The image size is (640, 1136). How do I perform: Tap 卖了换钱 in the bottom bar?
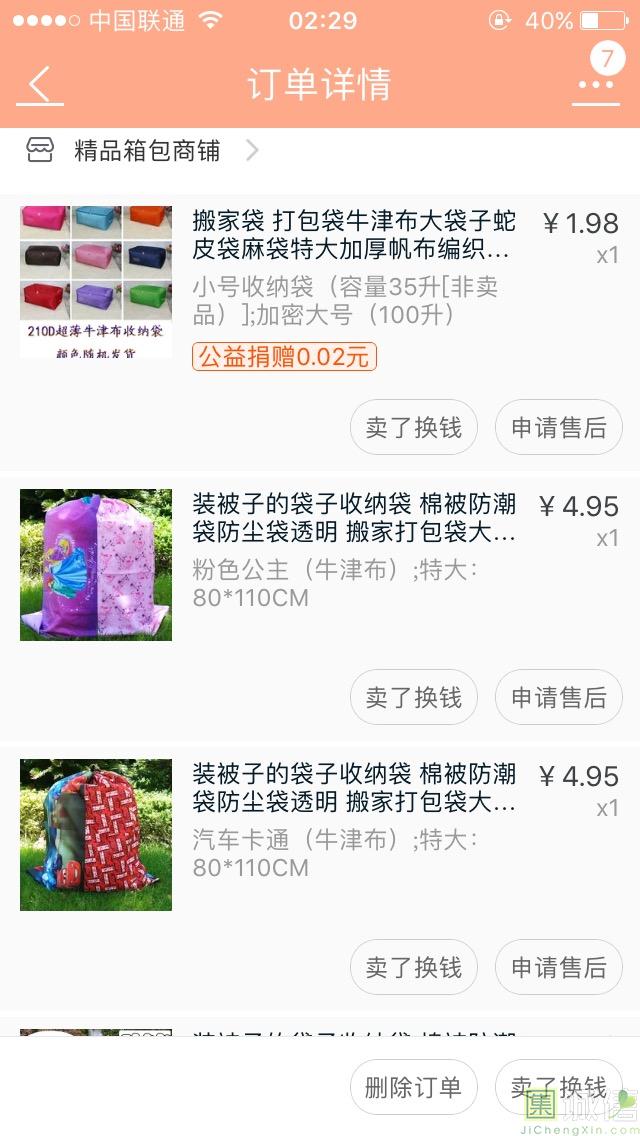click(558, 1087)
